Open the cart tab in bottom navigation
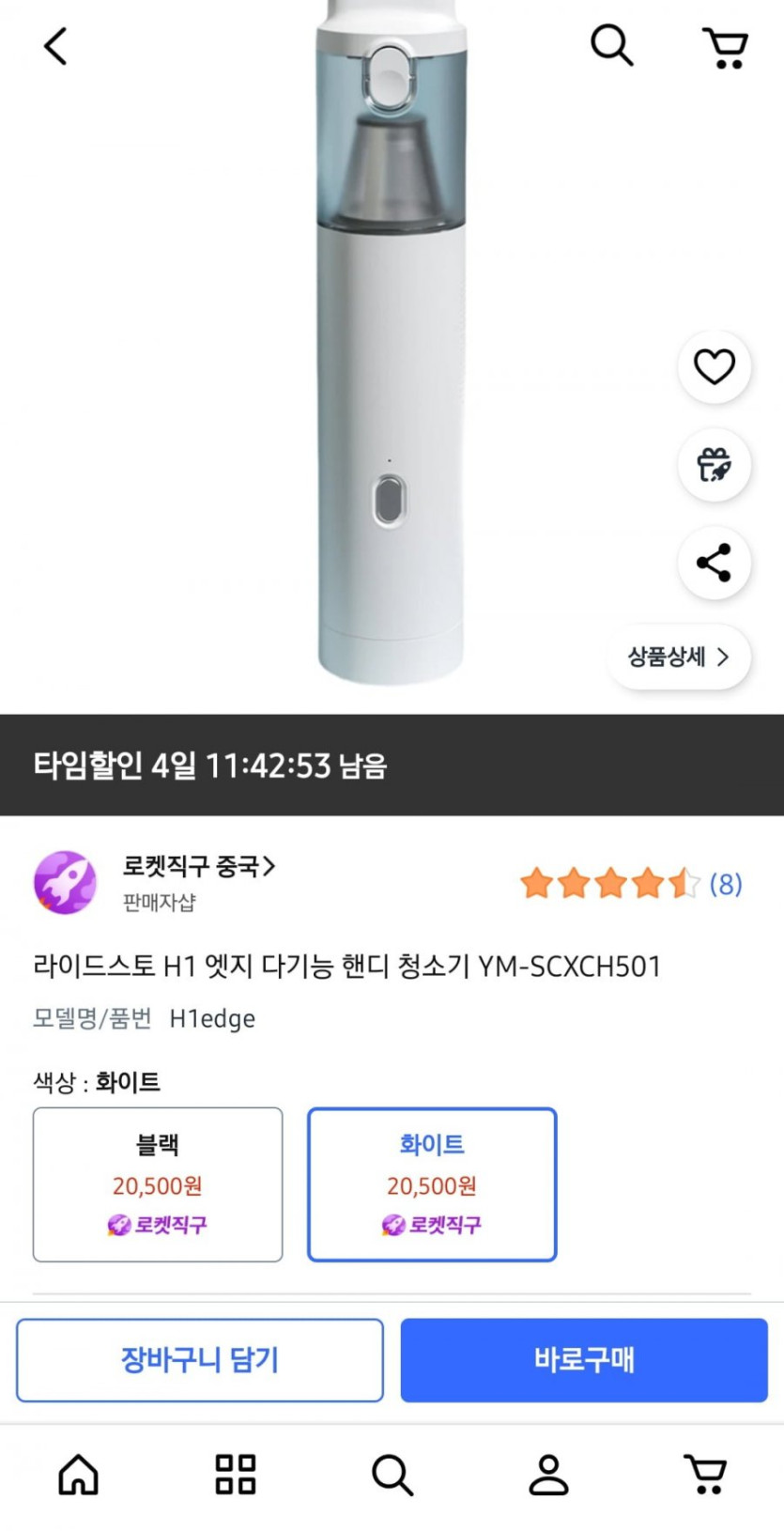Viewport: 784px width, 1531px height. click(705, 1475)
